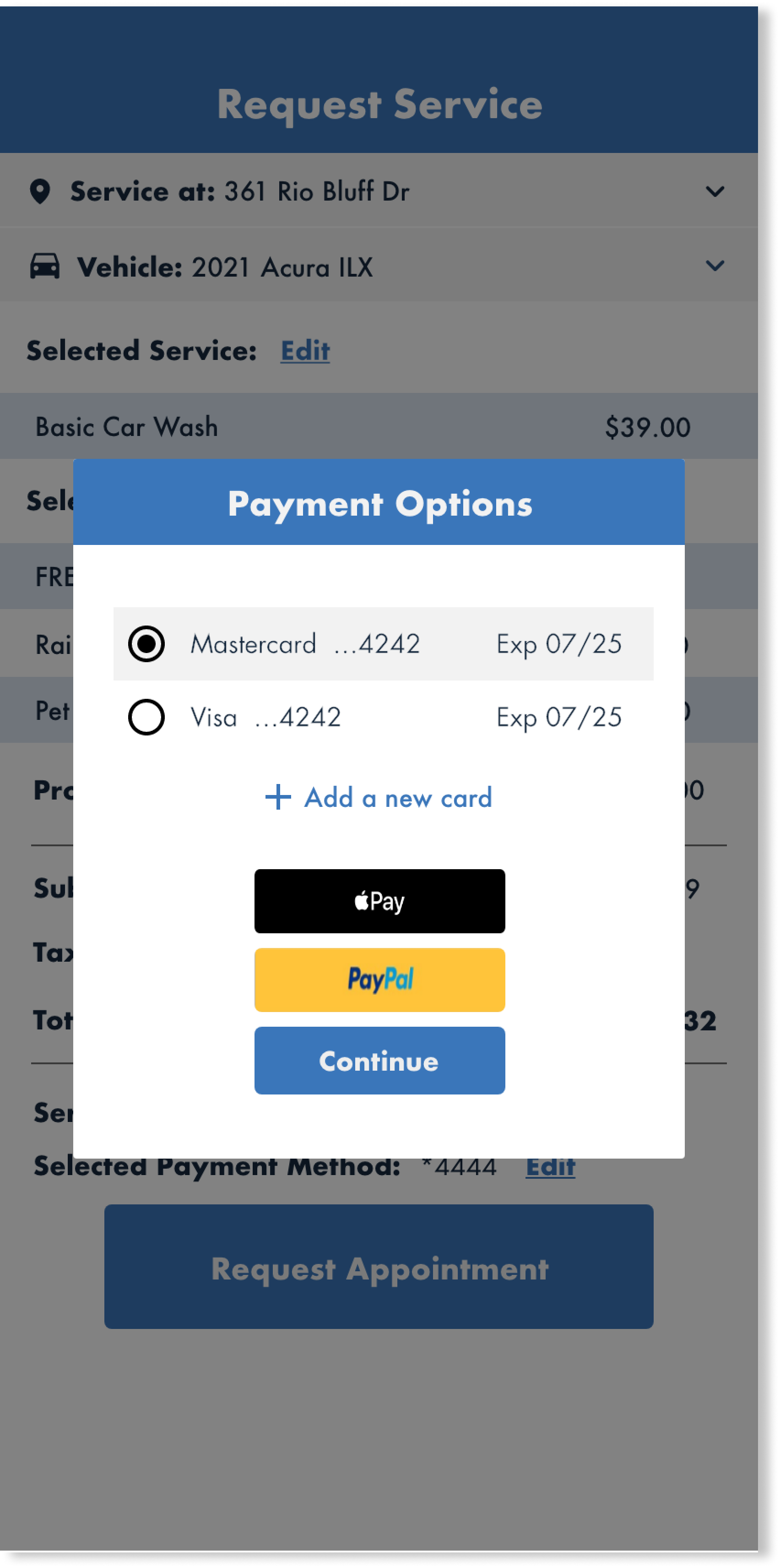The width and height of the screenshot is (780, 1568).
Task: Choose the Visa card ending 4242
Action: (383, 717)
